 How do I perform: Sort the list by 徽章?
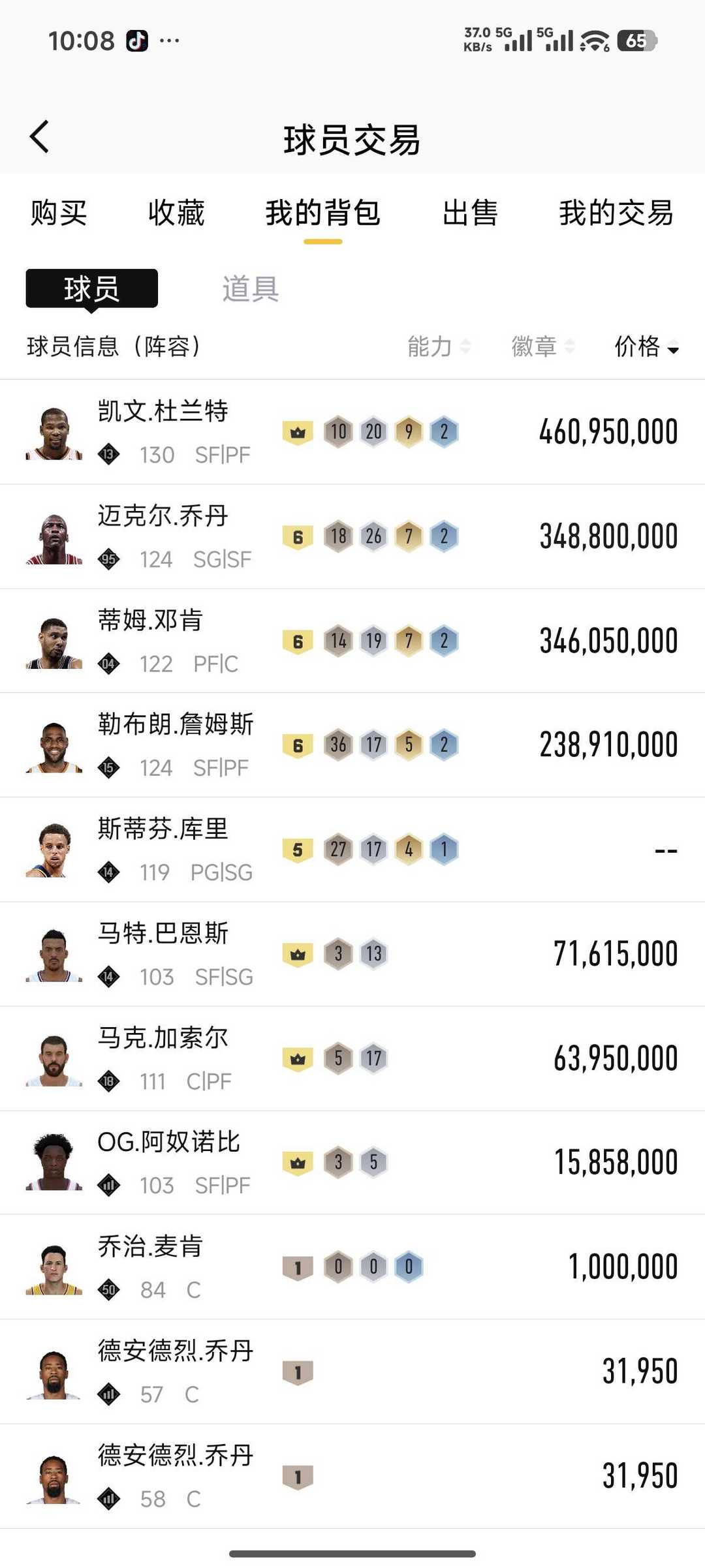click(x=542, y=346)
